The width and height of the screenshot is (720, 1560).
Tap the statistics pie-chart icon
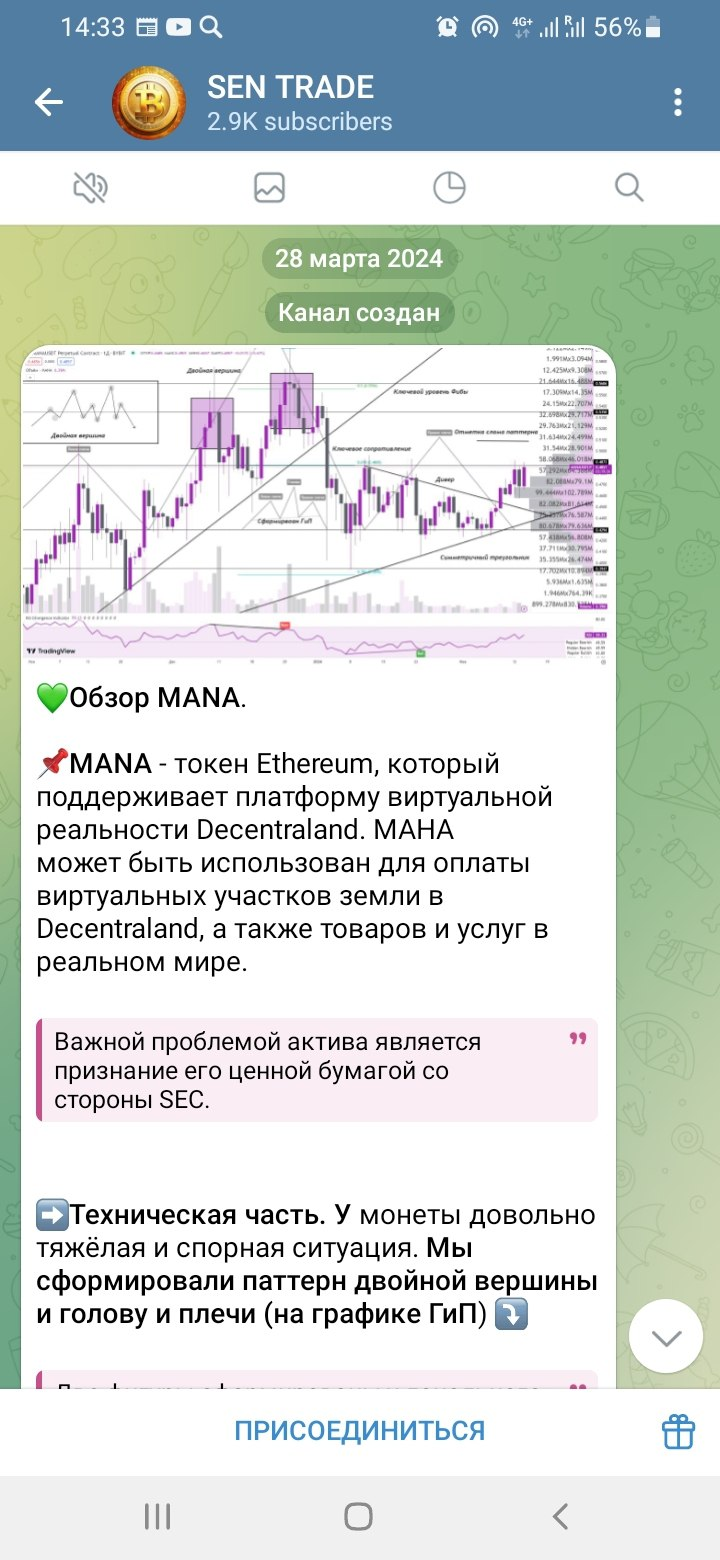click(450, 187)
